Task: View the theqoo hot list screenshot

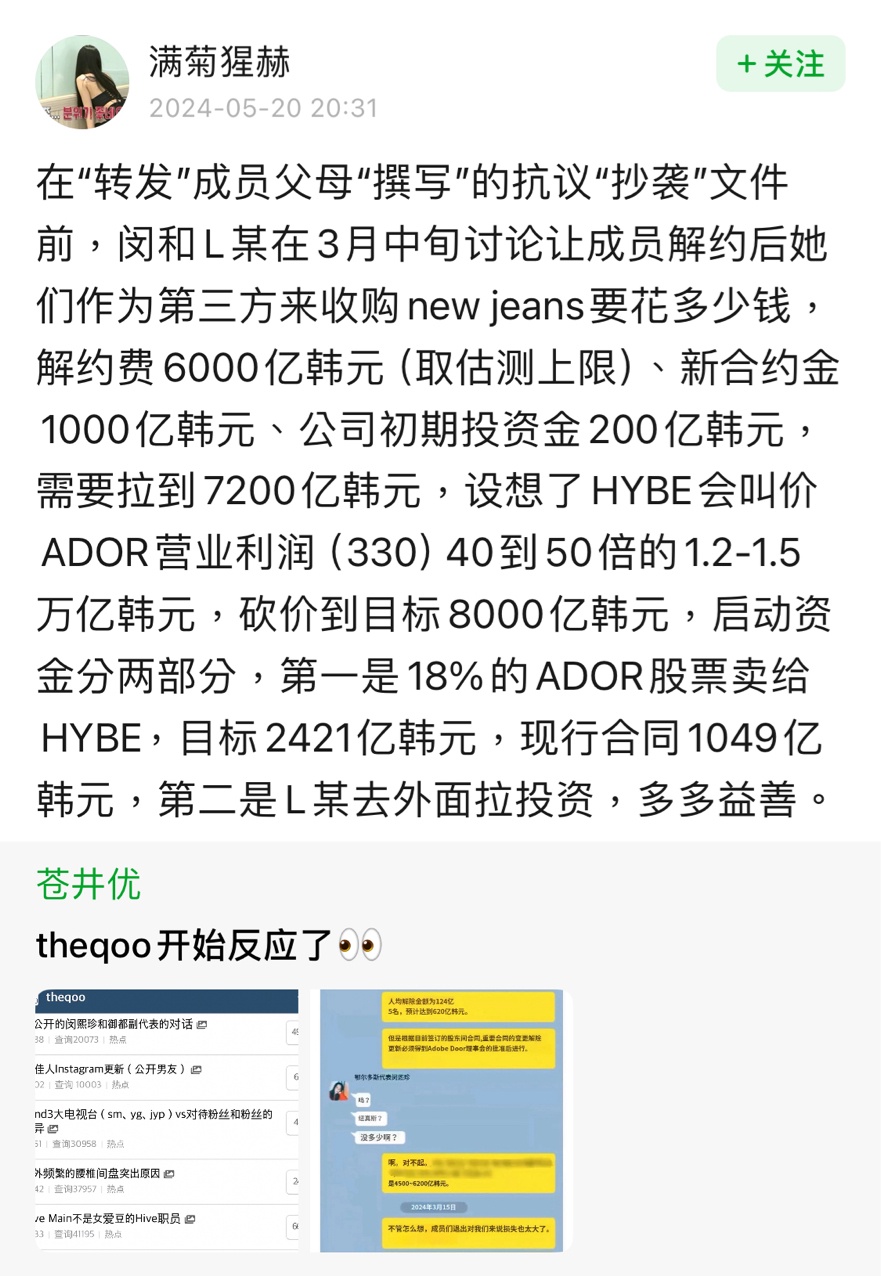Action: (167, 1120)
